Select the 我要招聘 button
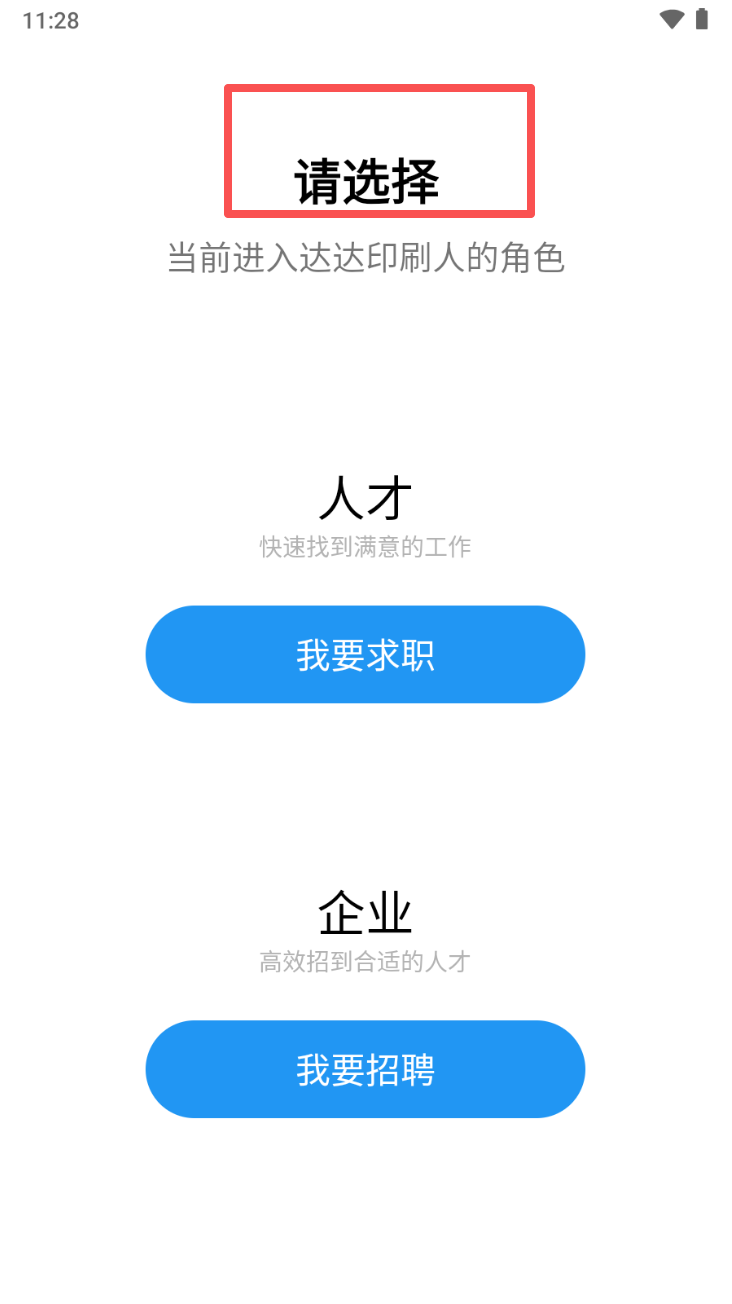Viewport: 732px width, 1304px height. pyautogui.click(x=365, y=1069)
